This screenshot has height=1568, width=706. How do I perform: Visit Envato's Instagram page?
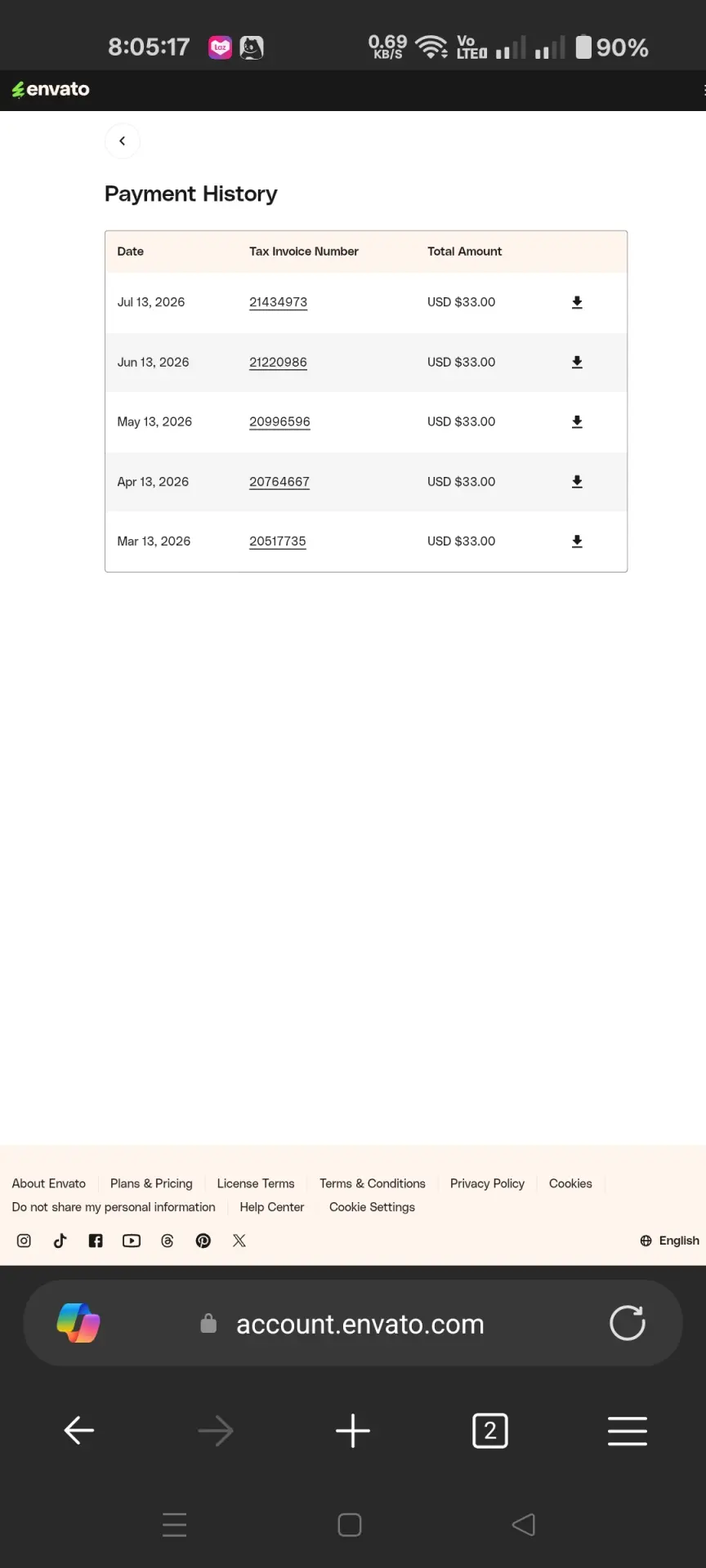pos(25,1241)
